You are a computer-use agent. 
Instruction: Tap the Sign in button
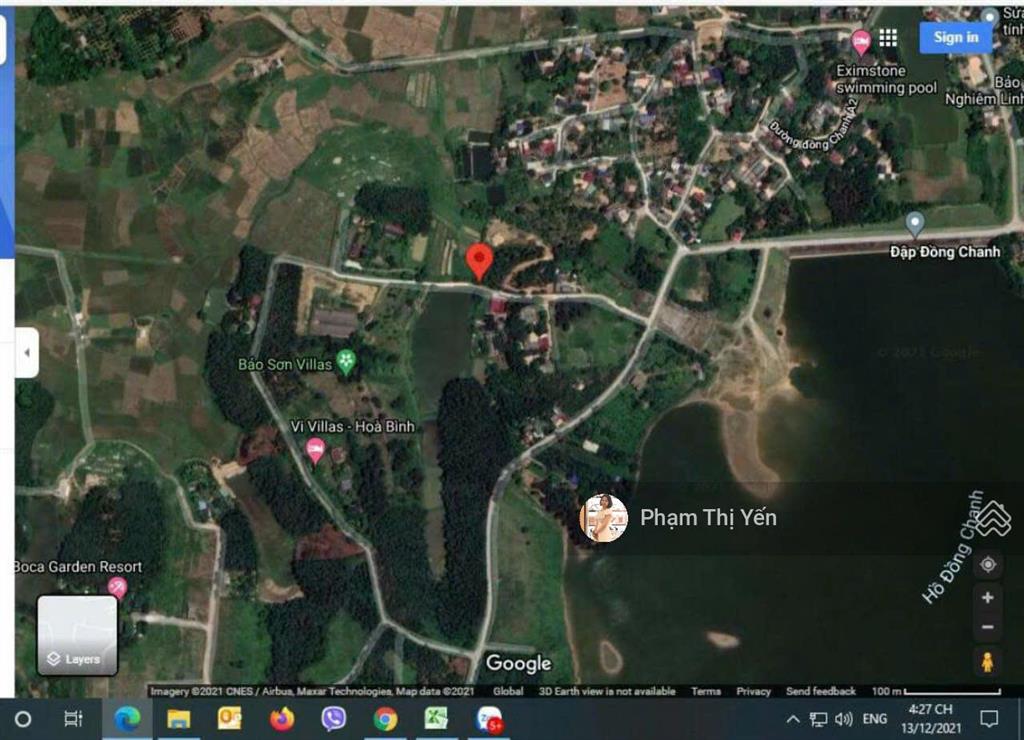(955, 37)
